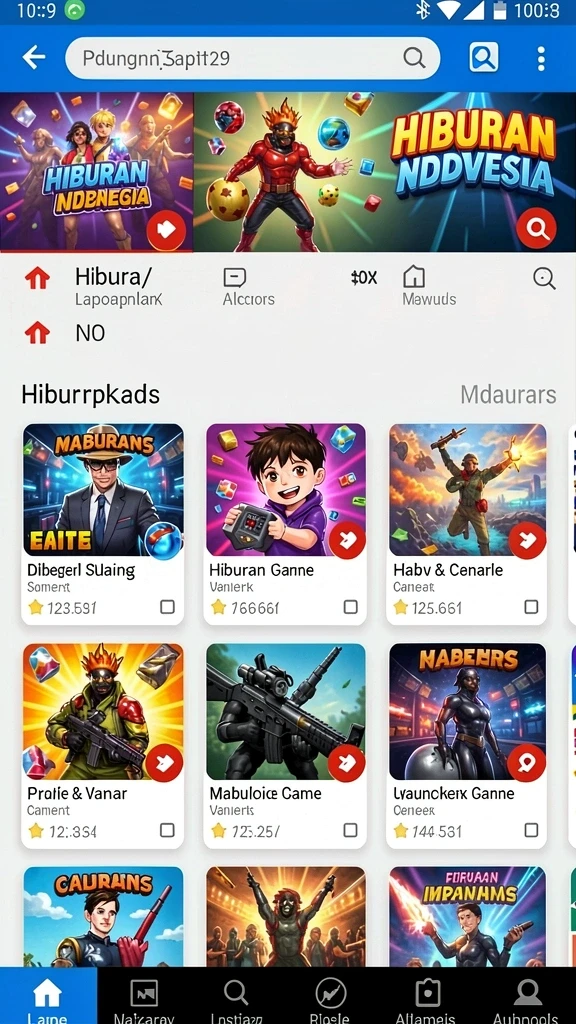Open the image search icon beside the search box
The image size is (576, 1024).
click(484, 58)
